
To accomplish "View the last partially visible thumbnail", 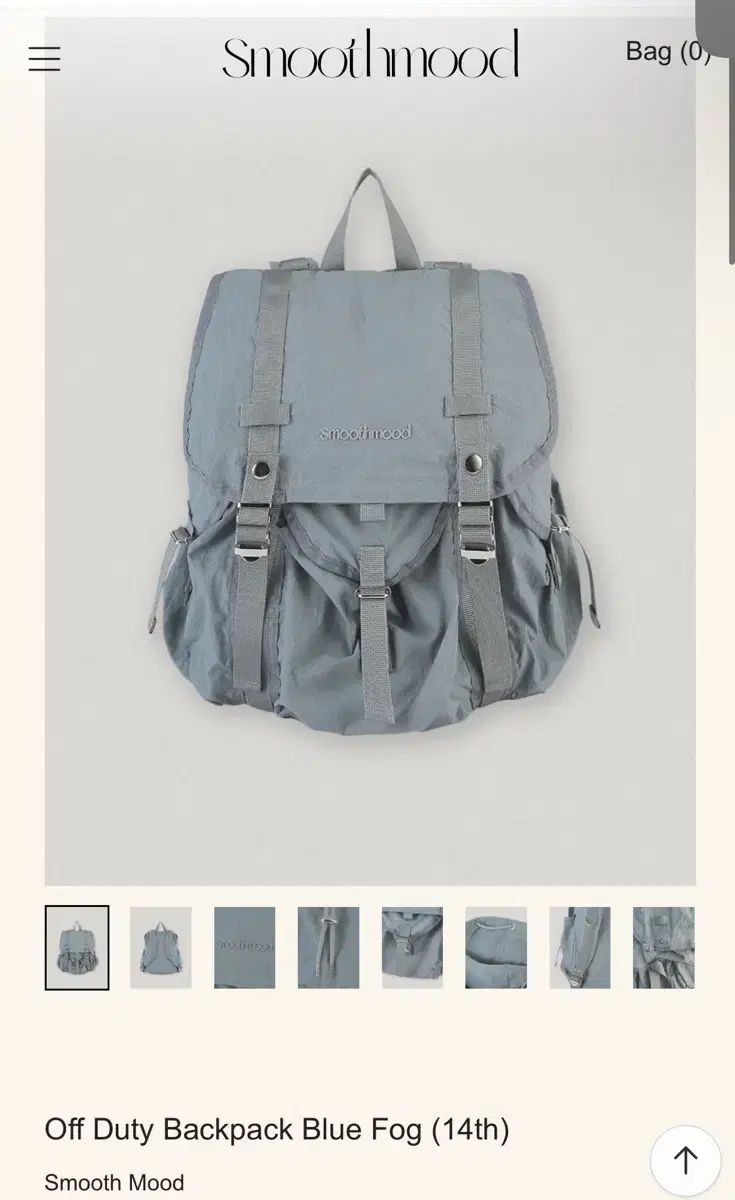I will (x=663, y=947).
